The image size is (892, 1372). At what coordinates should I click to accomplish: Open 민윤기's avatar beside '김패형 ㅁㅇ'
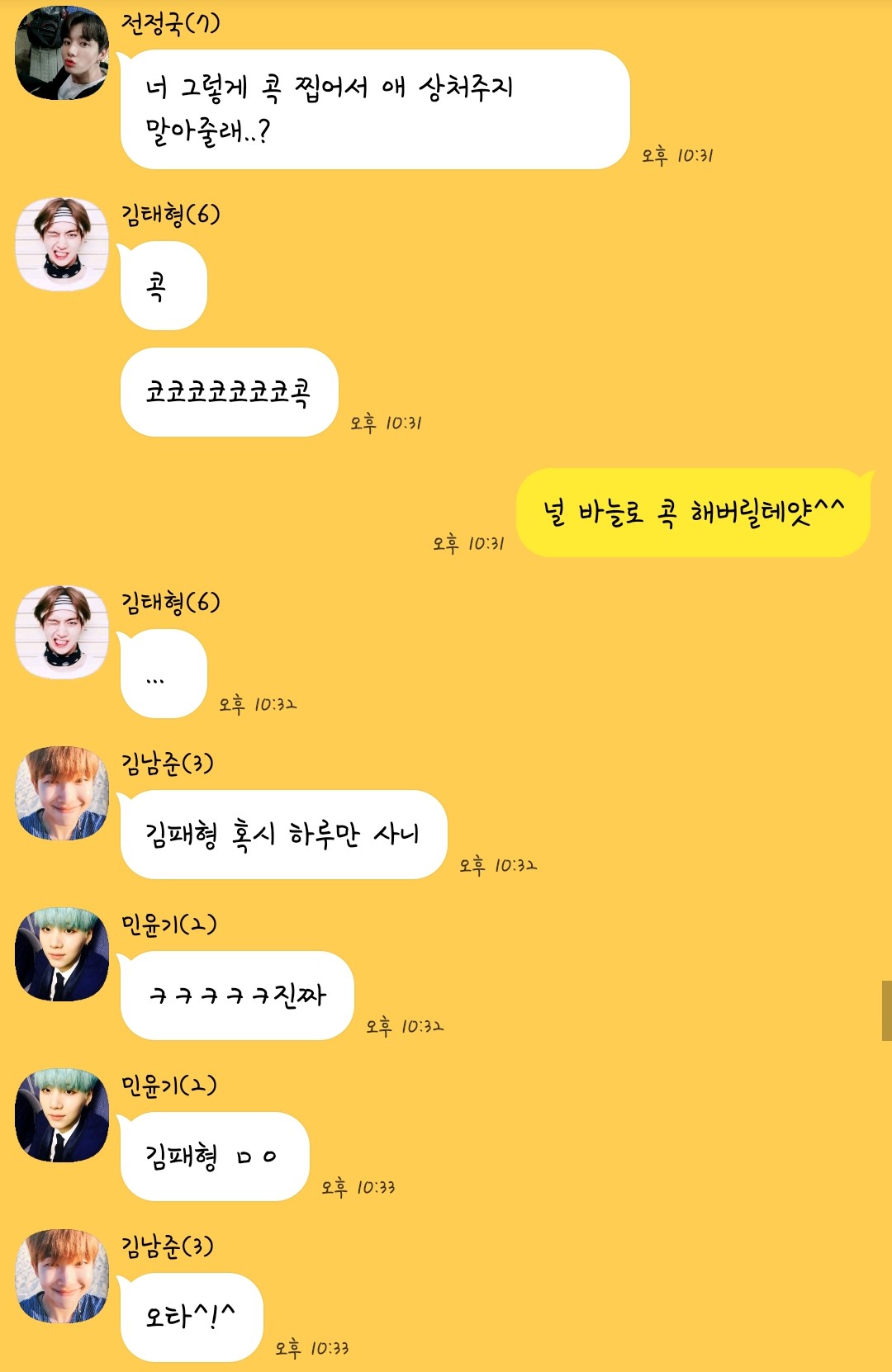click(x=62, y=1115)
